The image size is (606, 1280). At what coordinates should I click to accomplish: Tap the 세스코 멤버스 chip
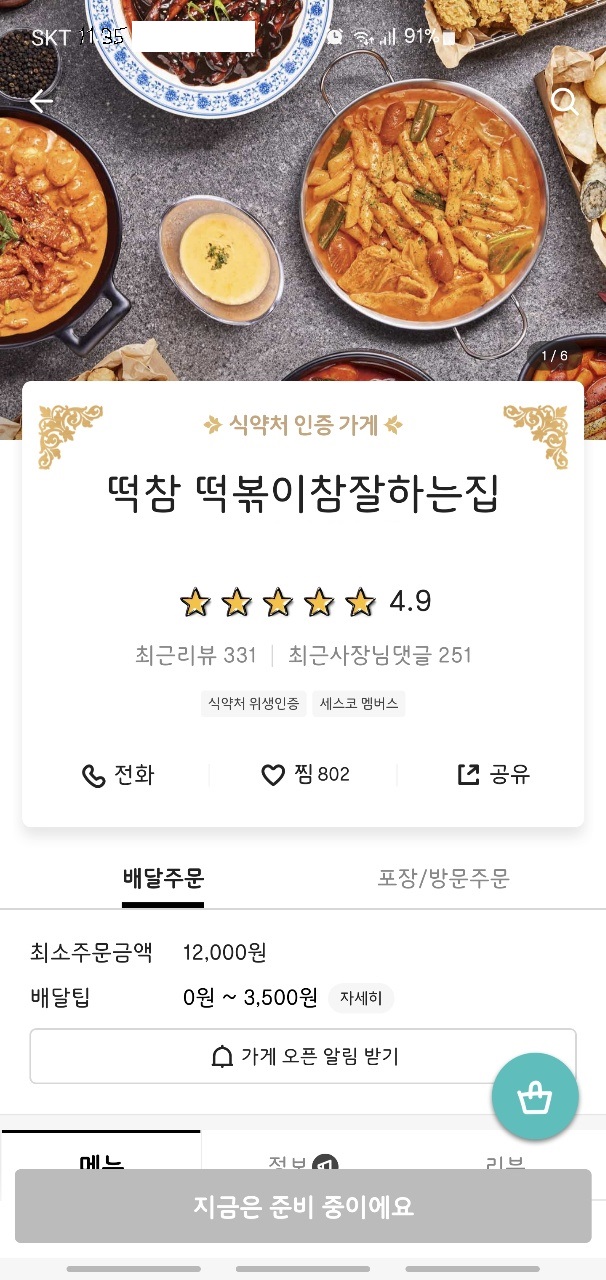[359, 704]
